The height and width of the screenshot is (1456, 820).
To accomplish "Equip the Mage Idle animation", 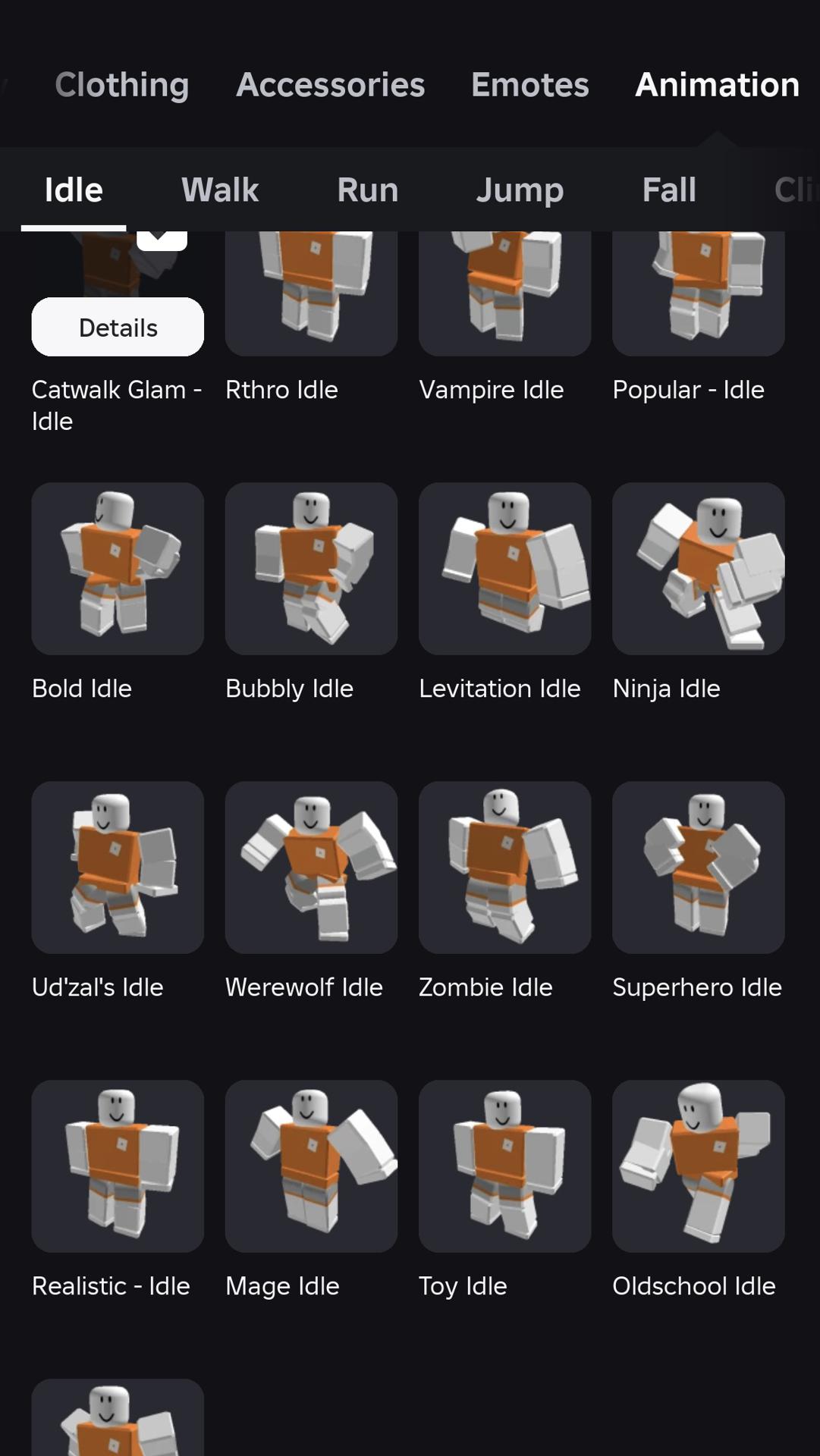I will (x=311, y=1166).
